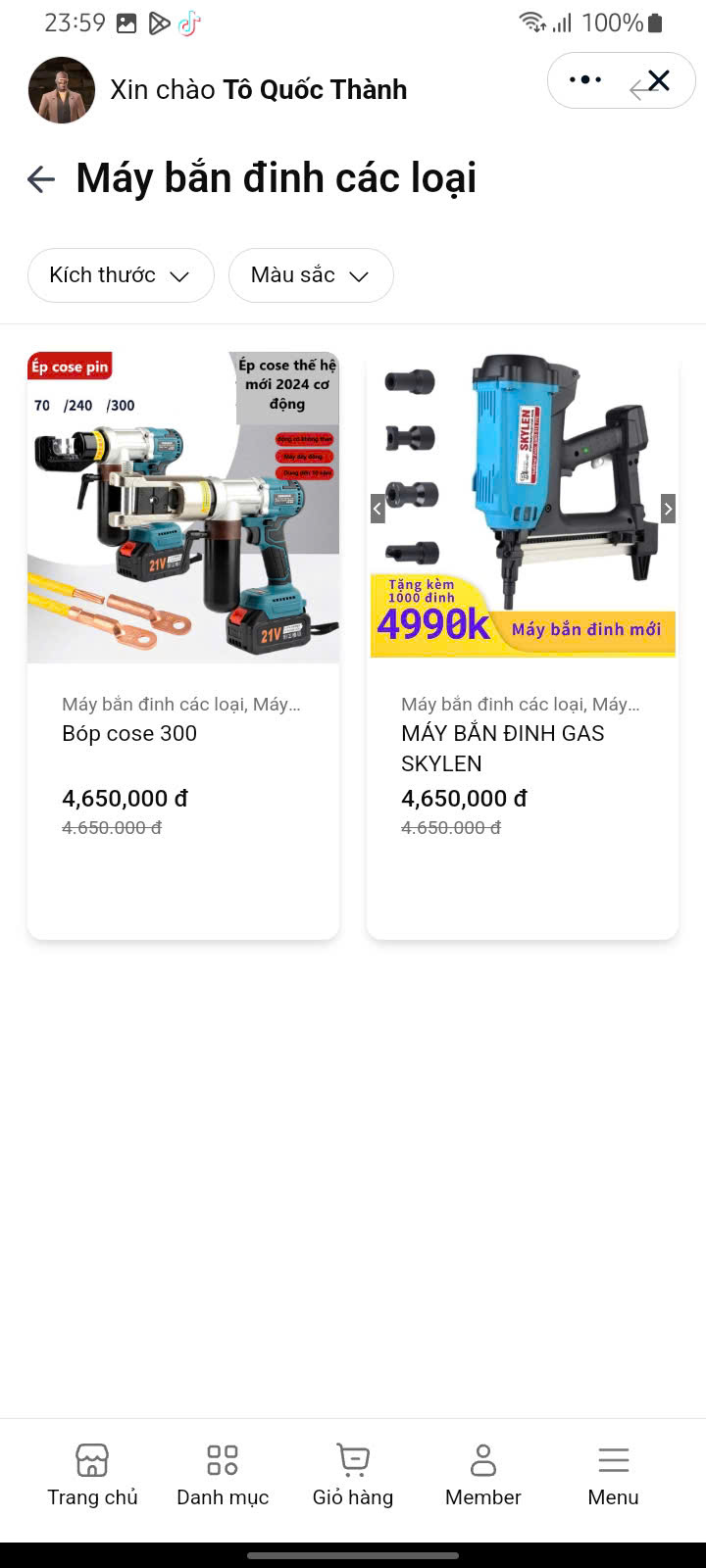
Task: Switch to the Danh mục tab
Action: 223,1475
